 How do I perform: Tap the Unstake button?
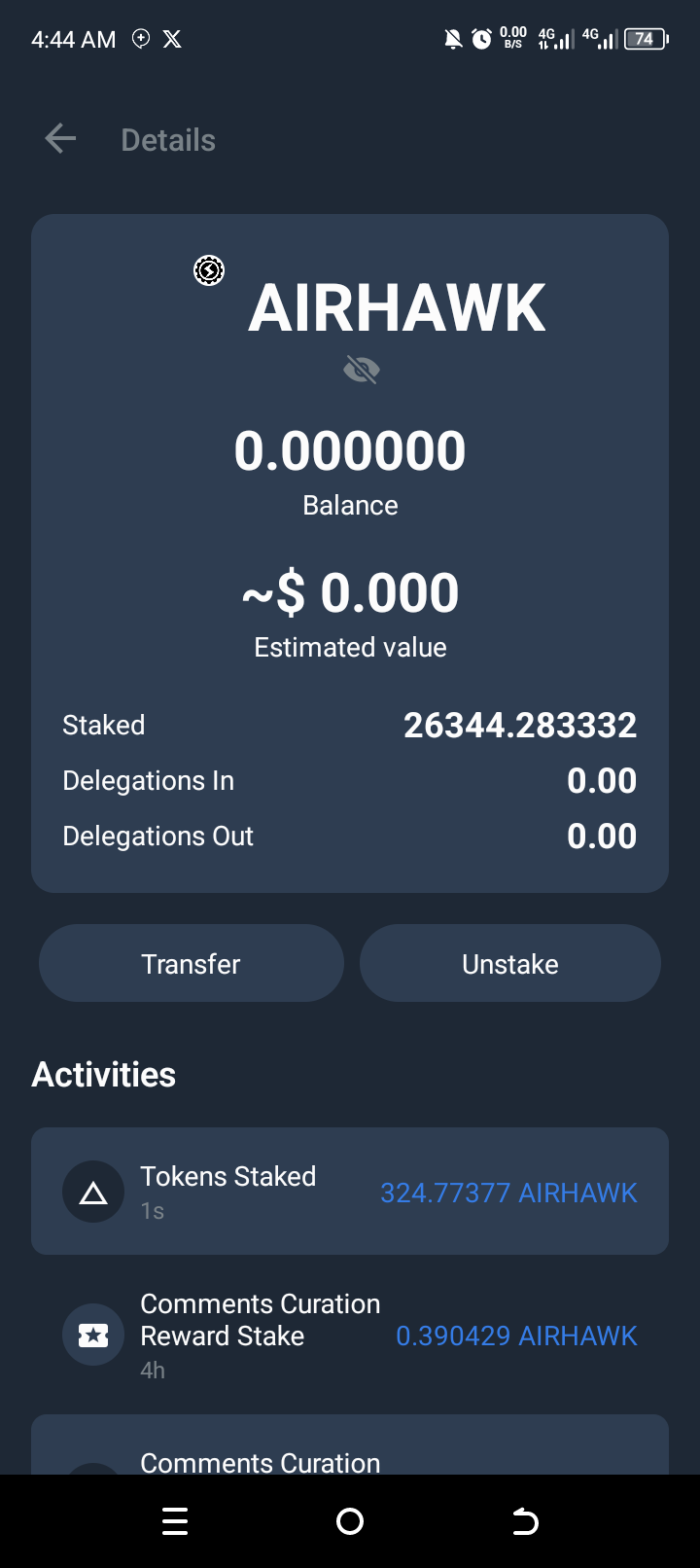click(x=510, y=963)
